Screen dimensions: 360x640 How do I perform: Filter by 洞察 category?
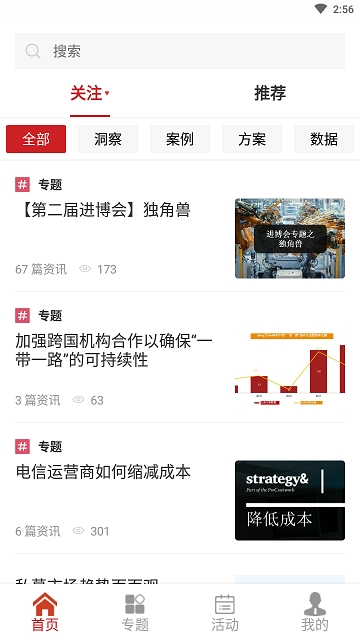point(108,139)
